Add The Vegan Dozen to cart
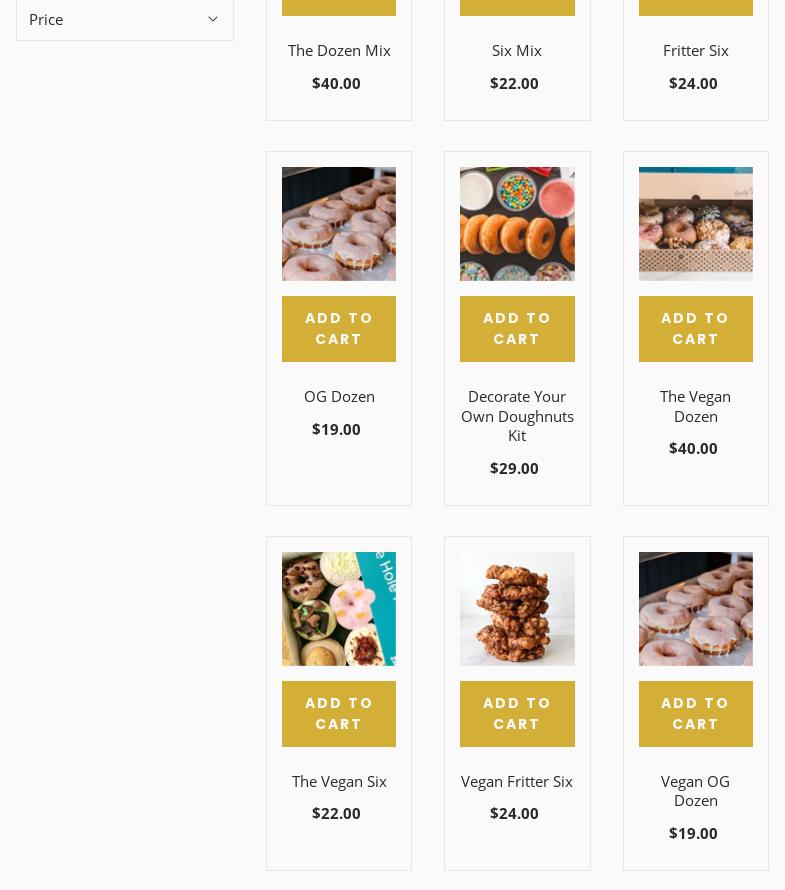The height and width of the screenshot is (890, 785). pyautogui.click(x=695, y=328)
